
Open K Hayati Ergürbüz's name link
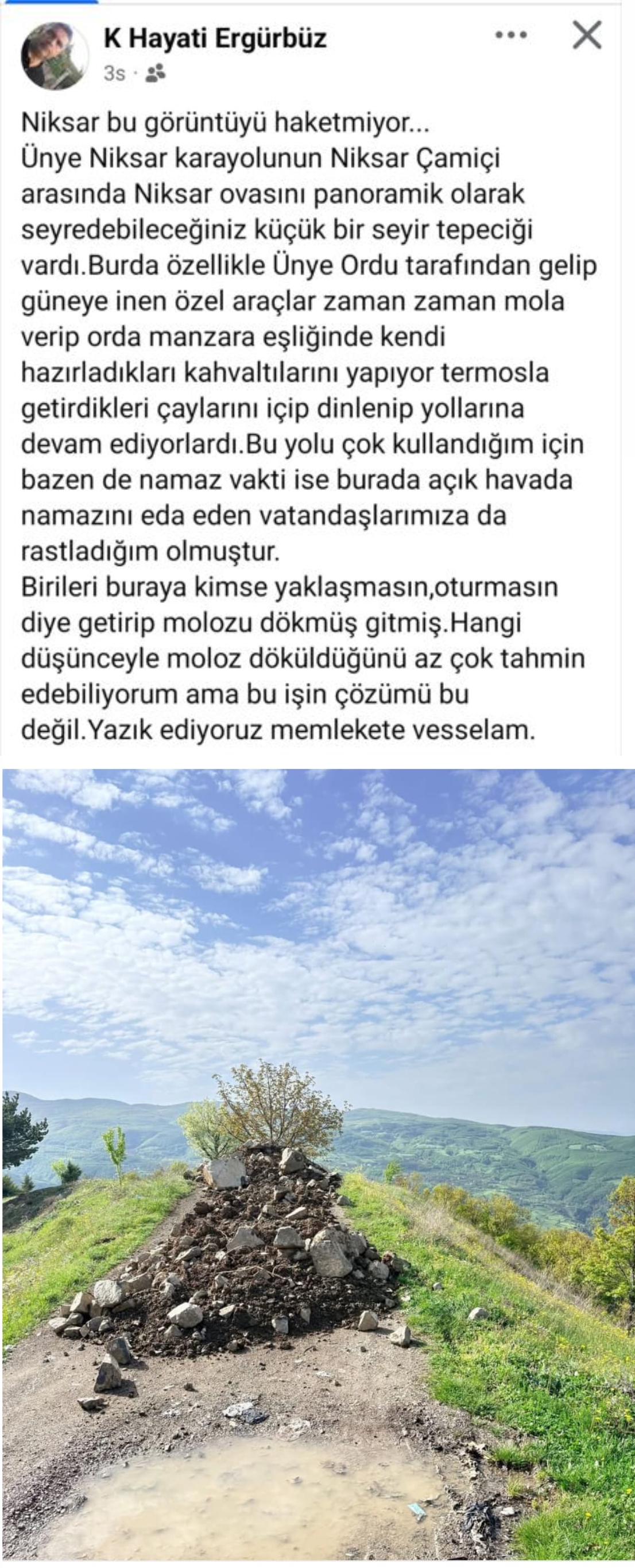pyautogui.click(x=215, y=38)
